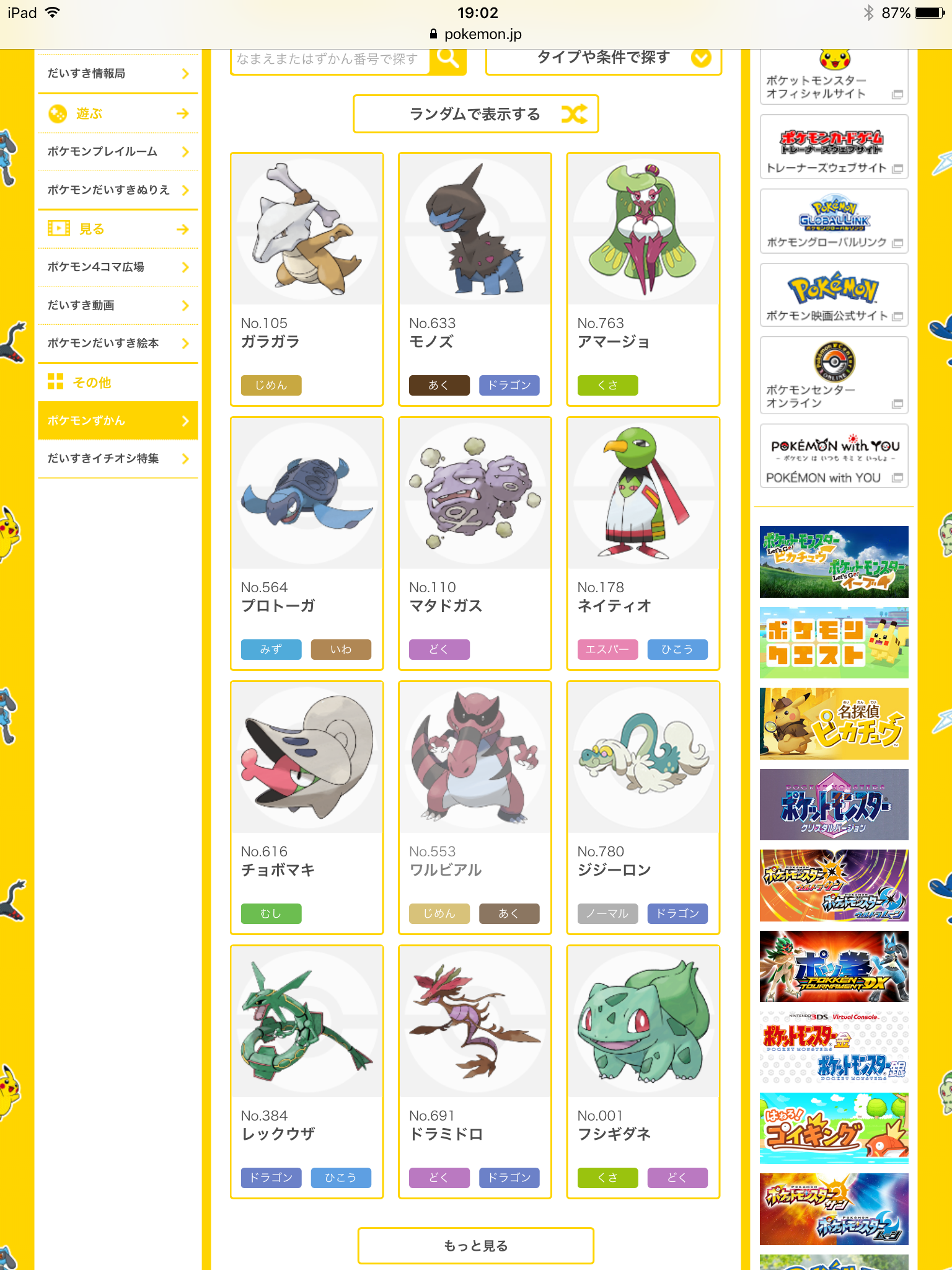Select ポケモンずかん in side menu
The image size is (952, 1270).
(118, 420)
